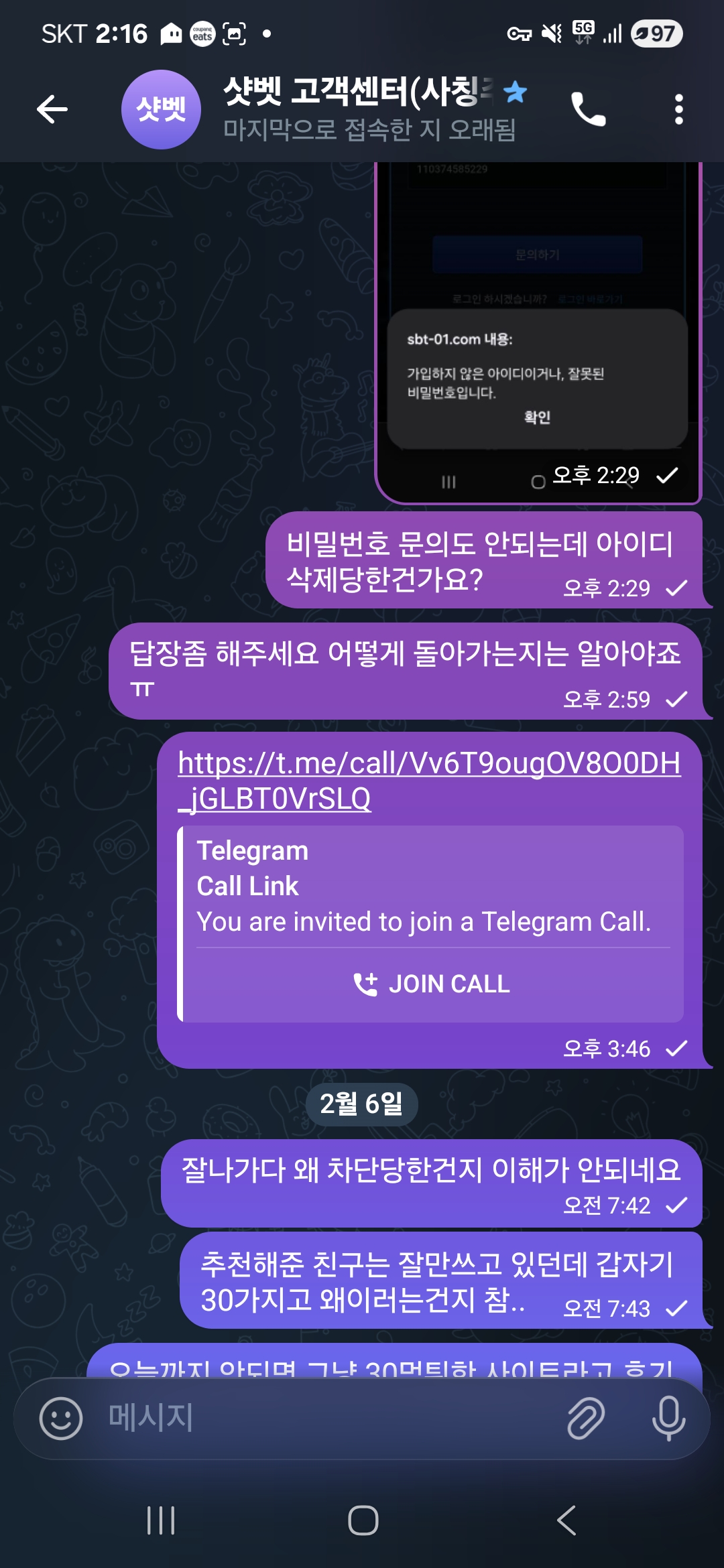Record a voice message with the microphone

(x=668, y=1418)
